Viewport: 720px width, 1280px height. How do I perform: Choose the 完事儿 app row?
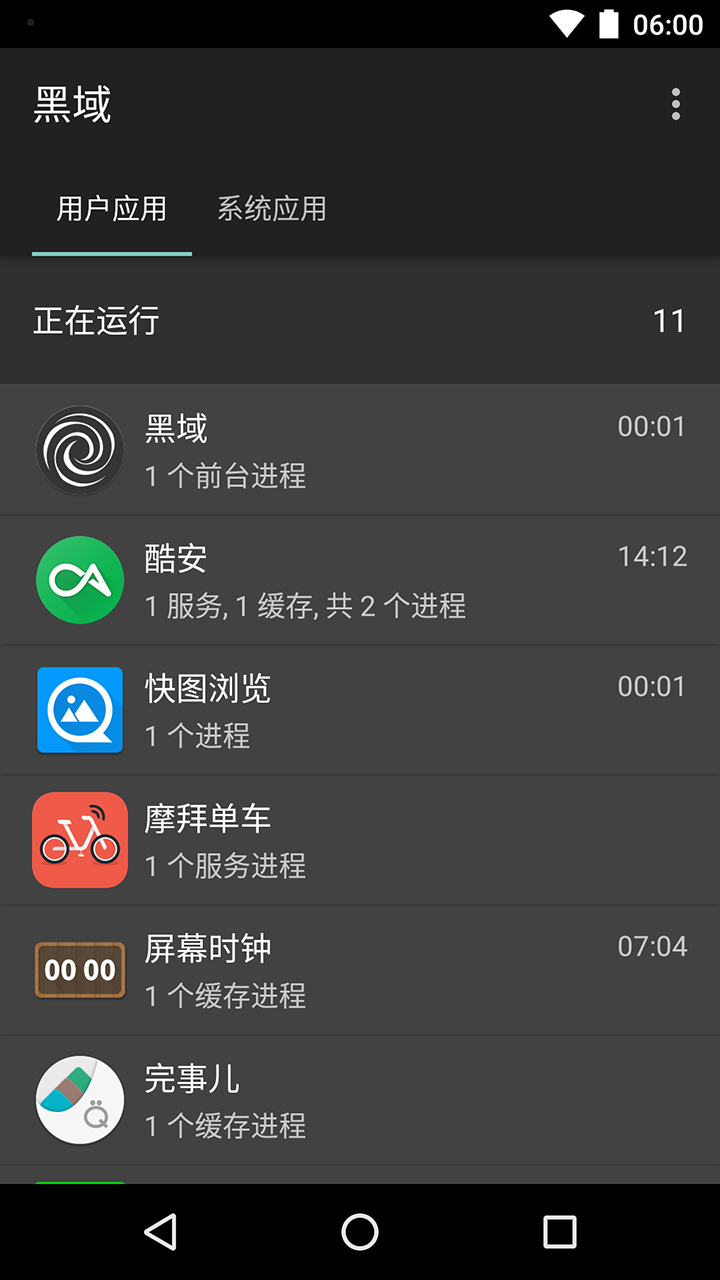click(360, 1100)
